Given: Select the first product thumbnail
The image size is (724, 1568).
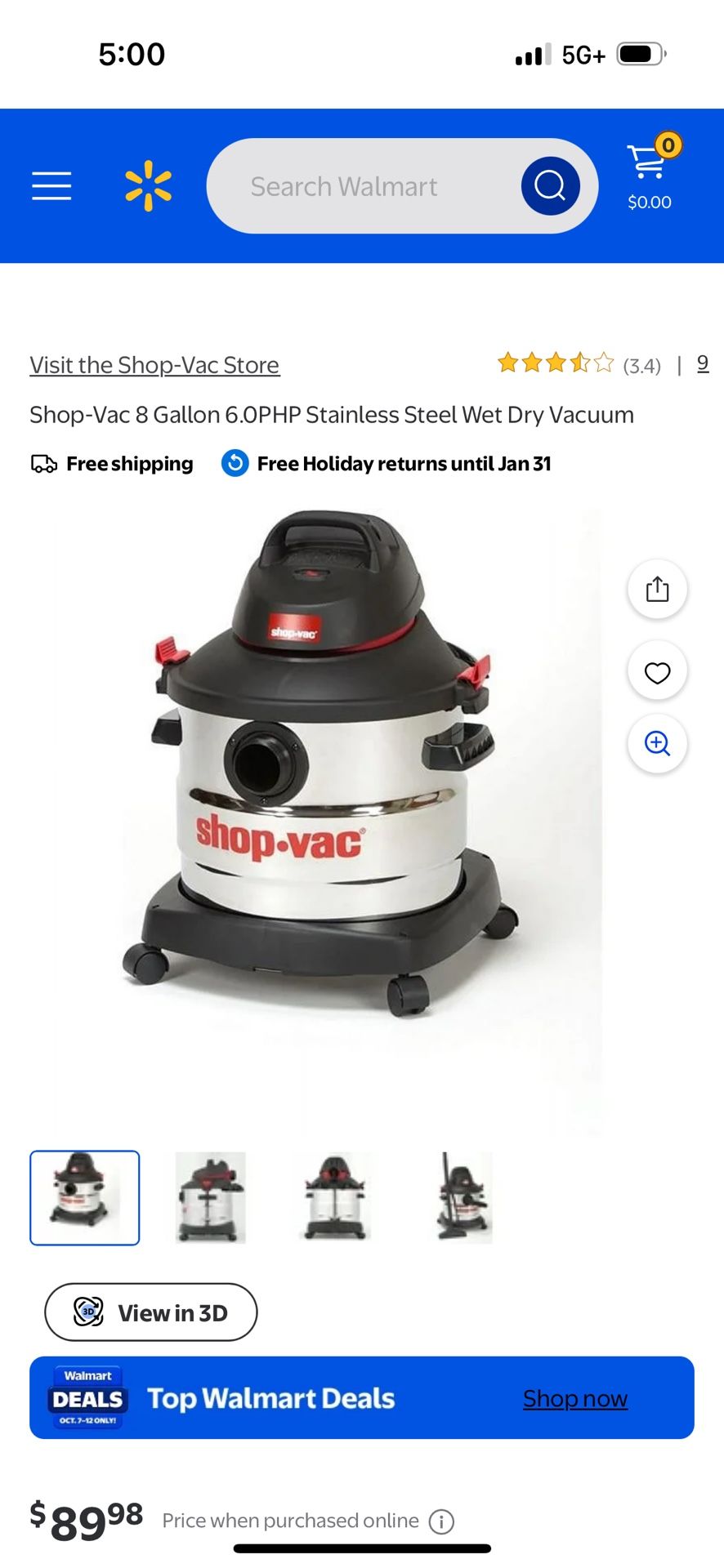Looking at the screenshot, I should click(85, 1197).
